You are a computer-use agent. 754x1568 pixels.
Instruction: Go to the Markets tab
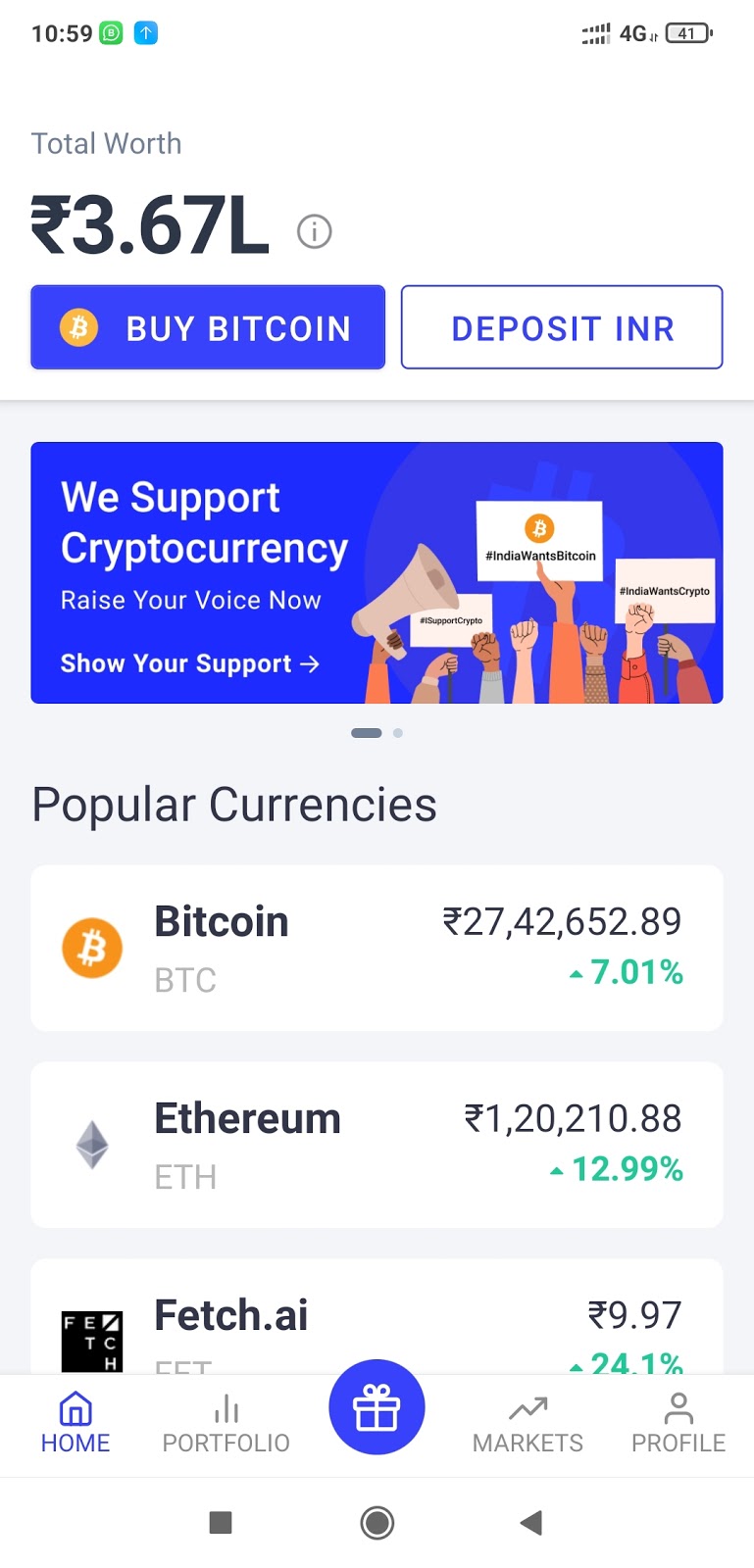coord(528,1423)
